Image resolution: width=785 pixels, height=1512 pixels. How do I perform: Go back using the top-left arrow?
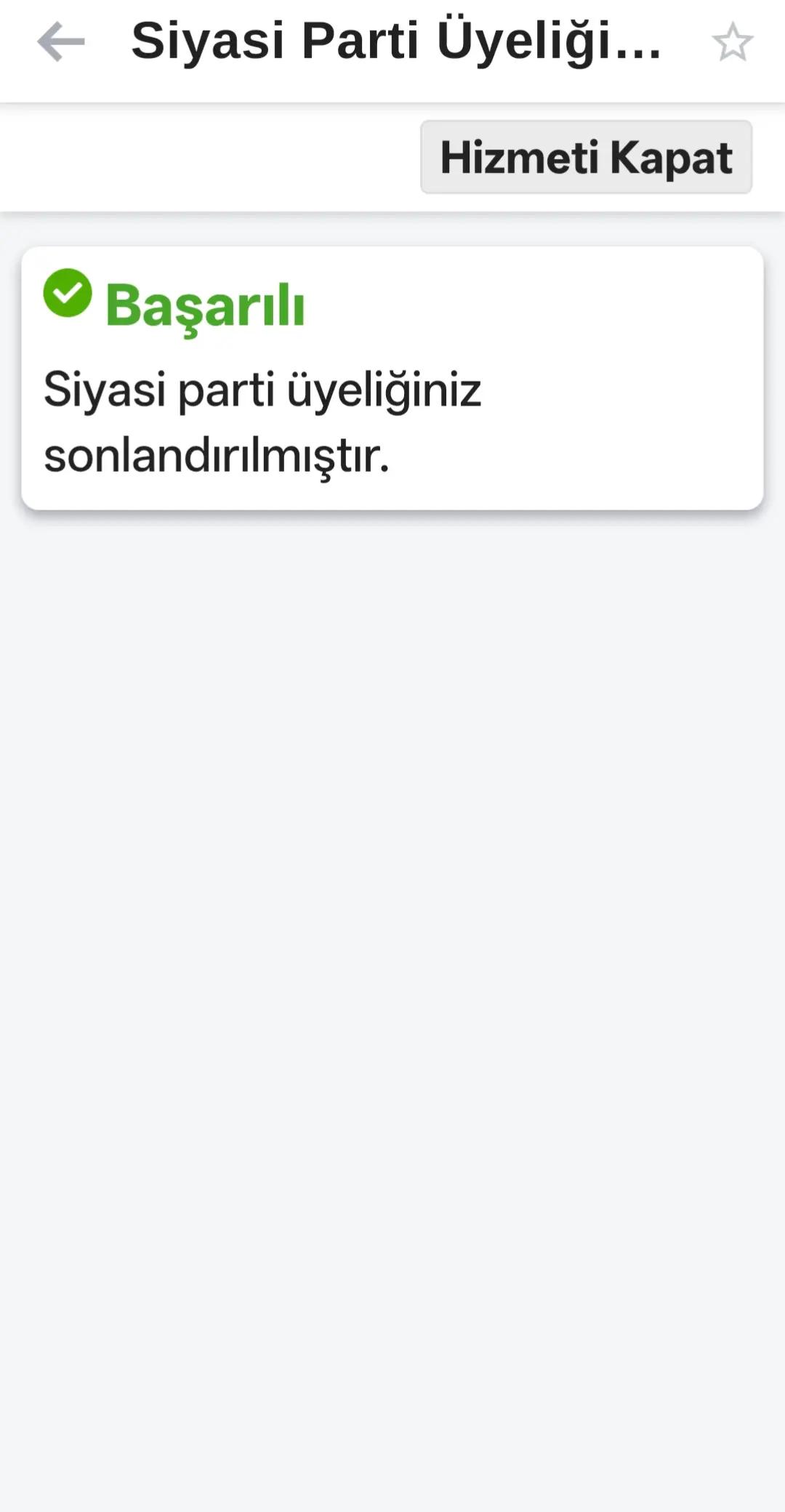[x=61, y=42]
